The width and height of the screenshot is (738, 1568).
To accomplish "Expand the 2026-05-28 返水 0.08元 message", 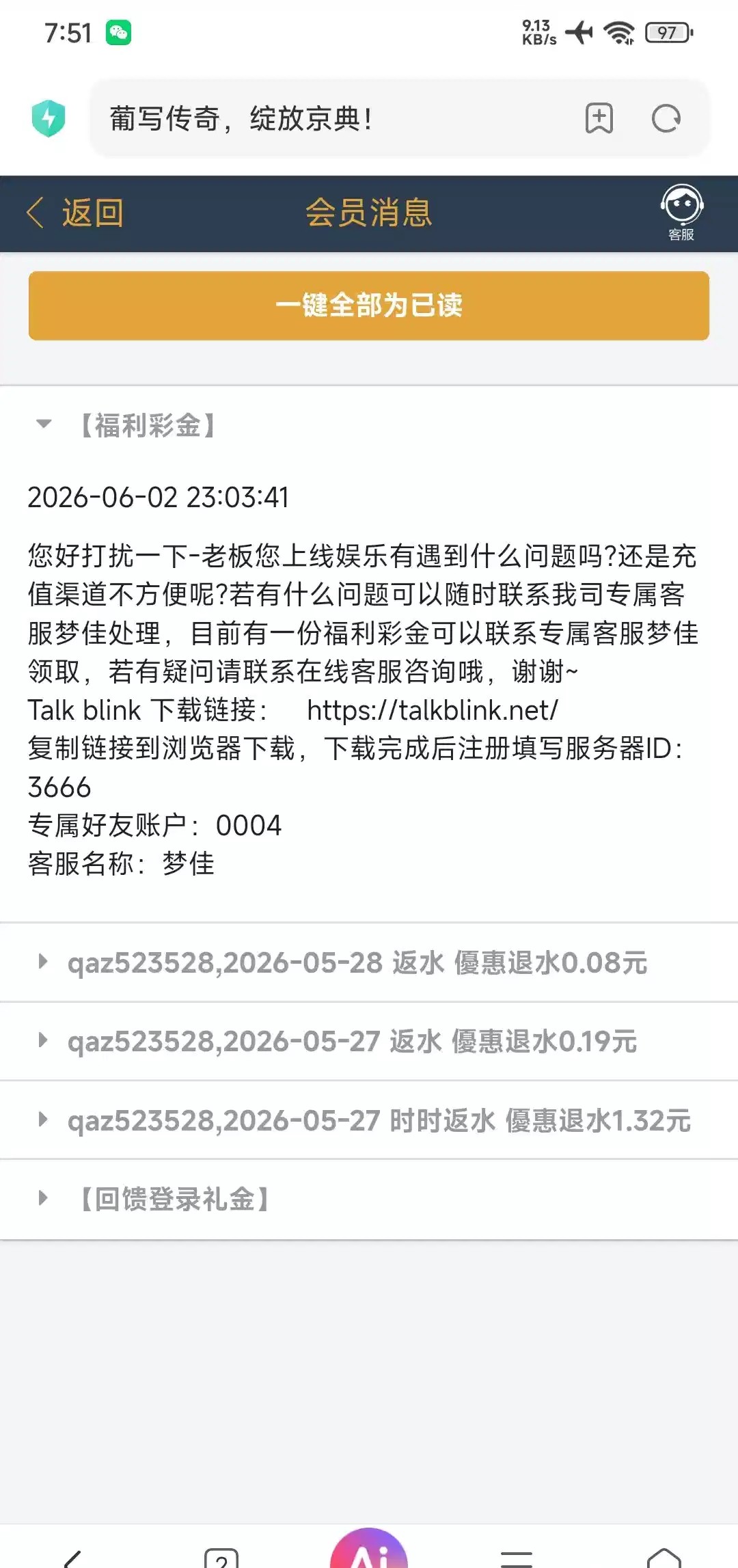I will click(369, 962).
